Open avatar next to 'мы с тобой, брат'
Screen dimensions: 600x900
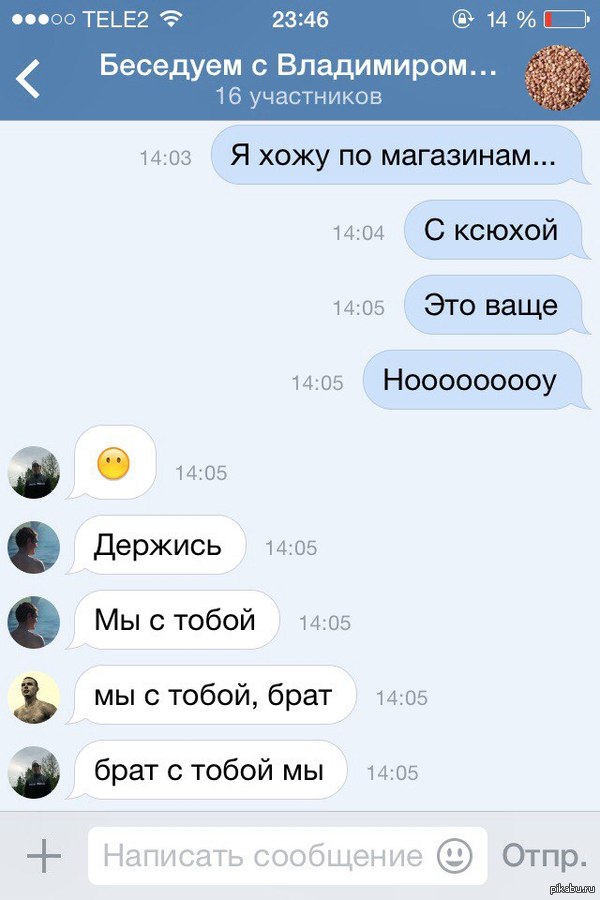pos(34,697)
